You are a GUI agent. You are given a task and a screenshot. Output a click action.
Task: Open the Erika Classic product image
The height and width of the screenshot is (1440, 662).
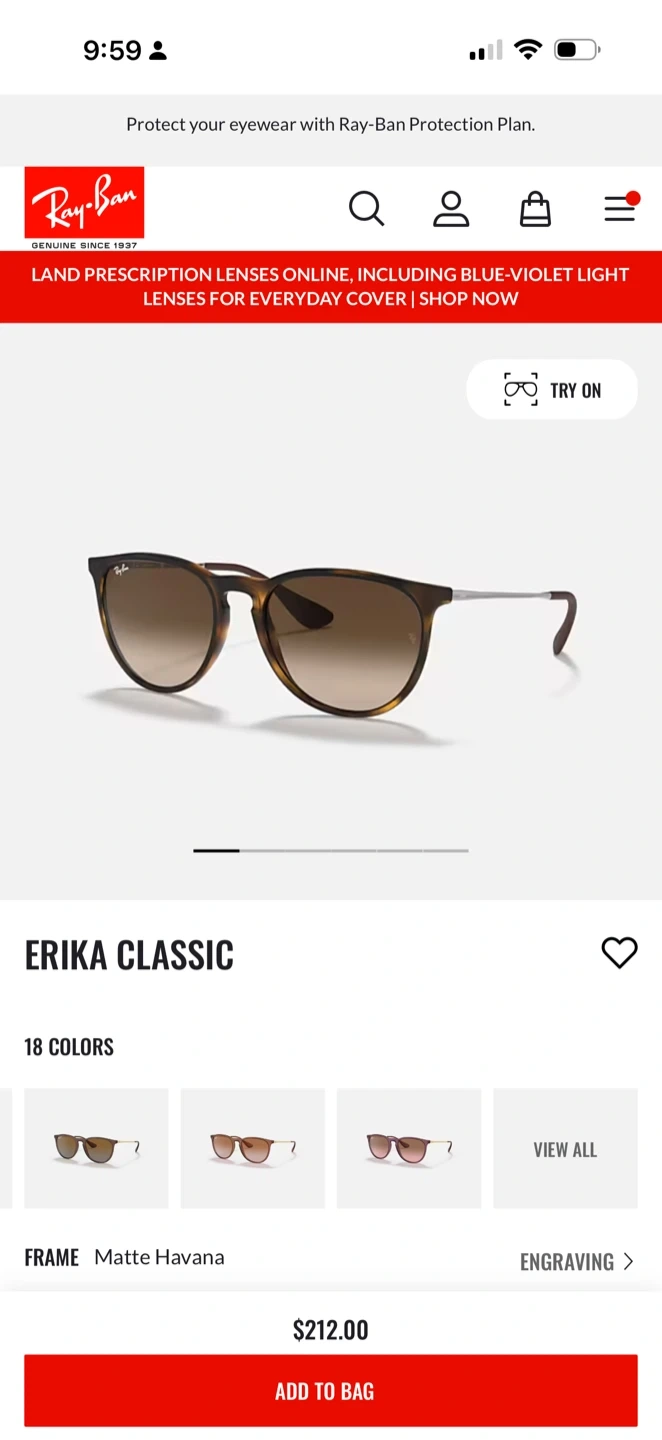pos(331,640)
